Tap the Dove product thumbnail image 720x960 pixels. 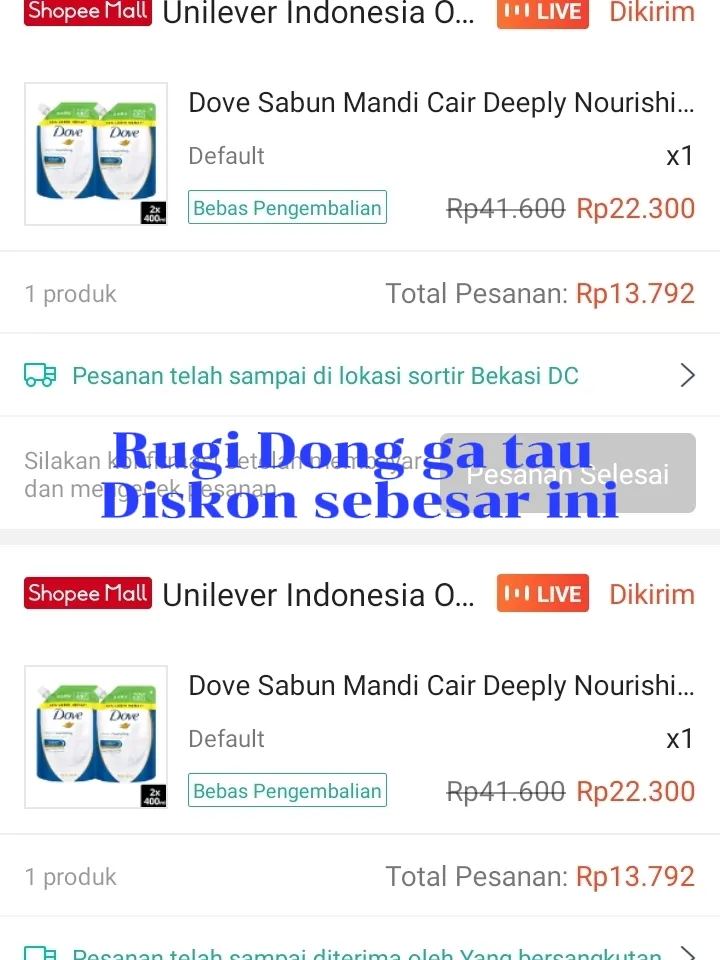point(95,154)
